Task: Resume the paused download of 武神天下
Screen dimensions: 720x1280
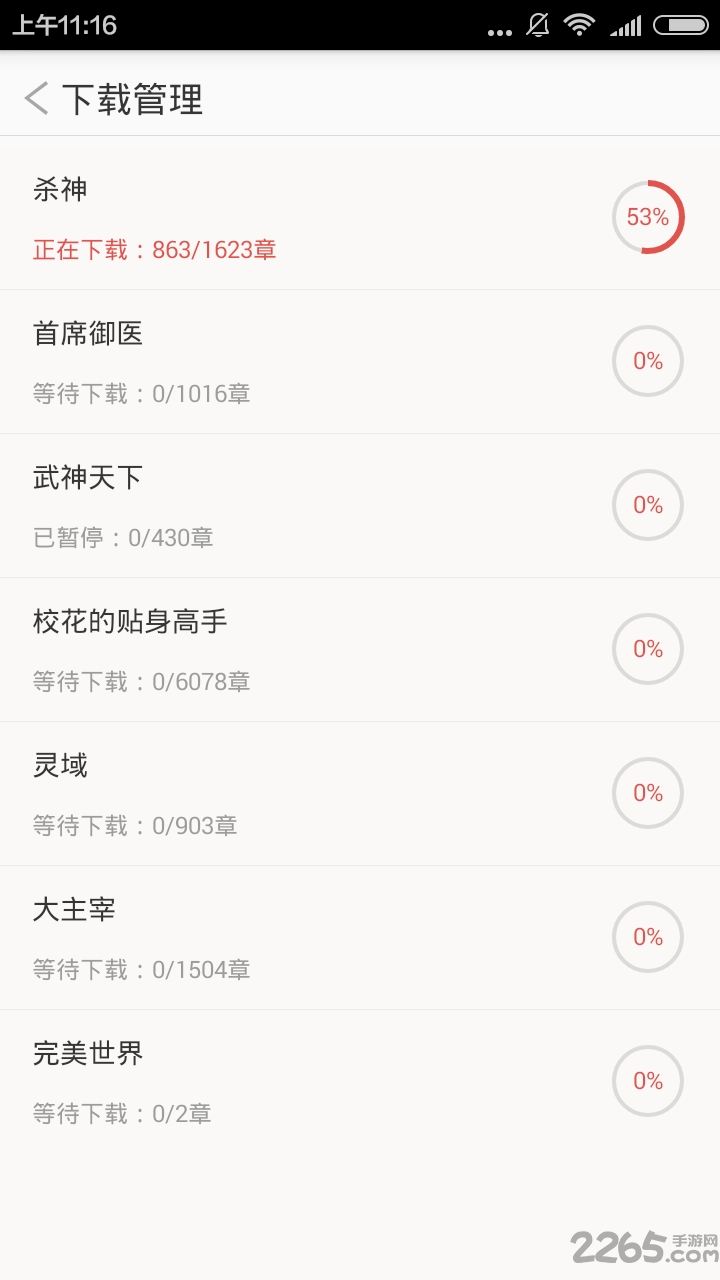Action: coord(648,505)
